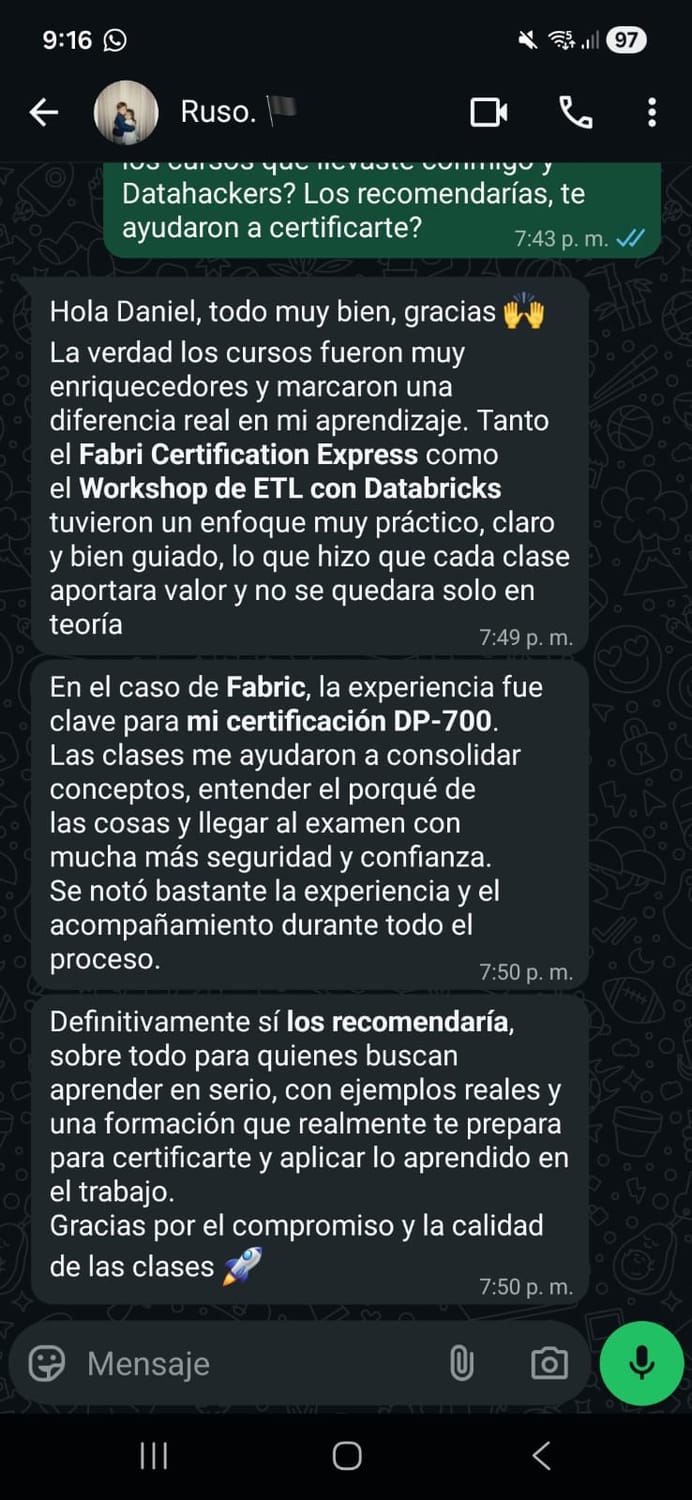Viewport: 692px width, 1500px height.
Task: Open the emoji and sticker picker
Action: pyautogui.click(x=46, y=1363)
